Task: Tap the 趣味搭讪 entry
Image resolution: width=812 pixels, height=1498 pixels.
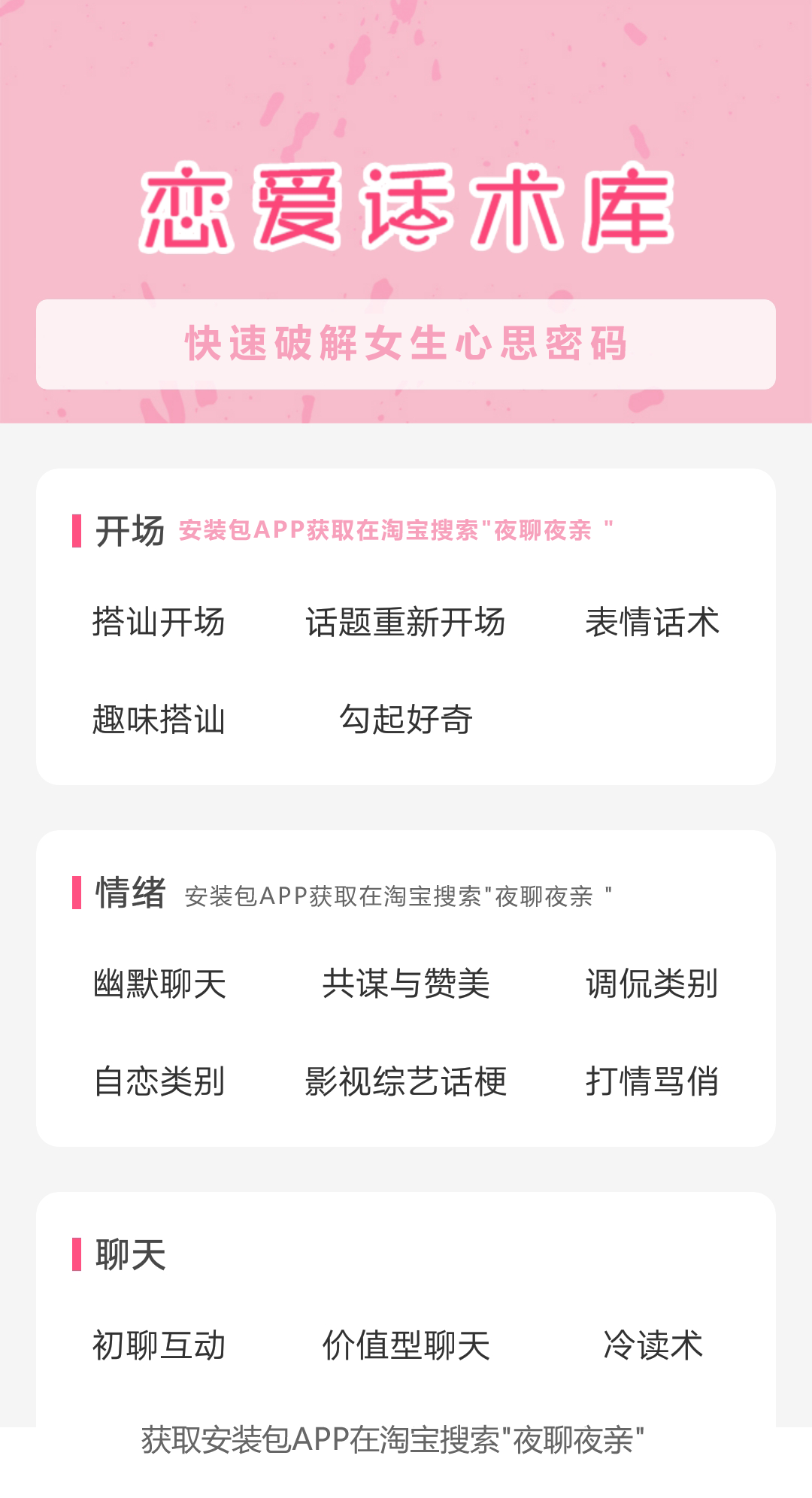Action: [x=159, y=719]
